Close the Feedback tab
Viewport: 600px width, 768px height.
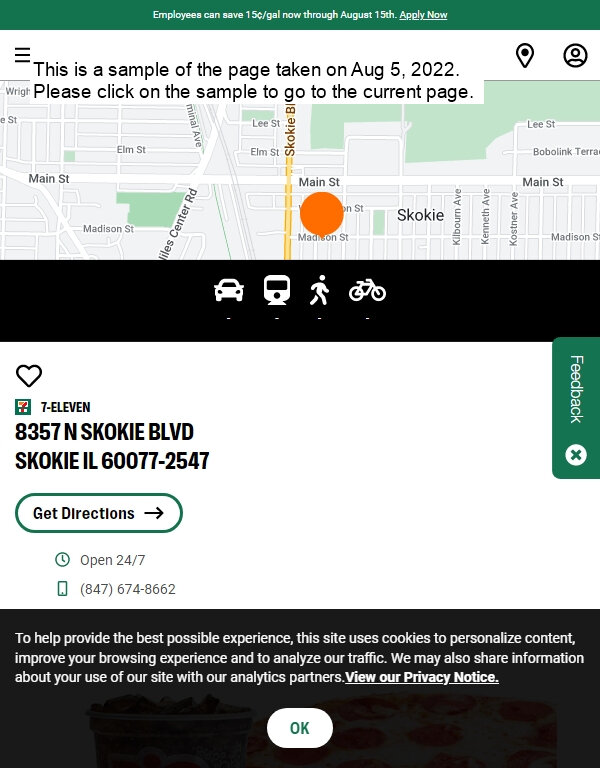(x=576, y=455)
